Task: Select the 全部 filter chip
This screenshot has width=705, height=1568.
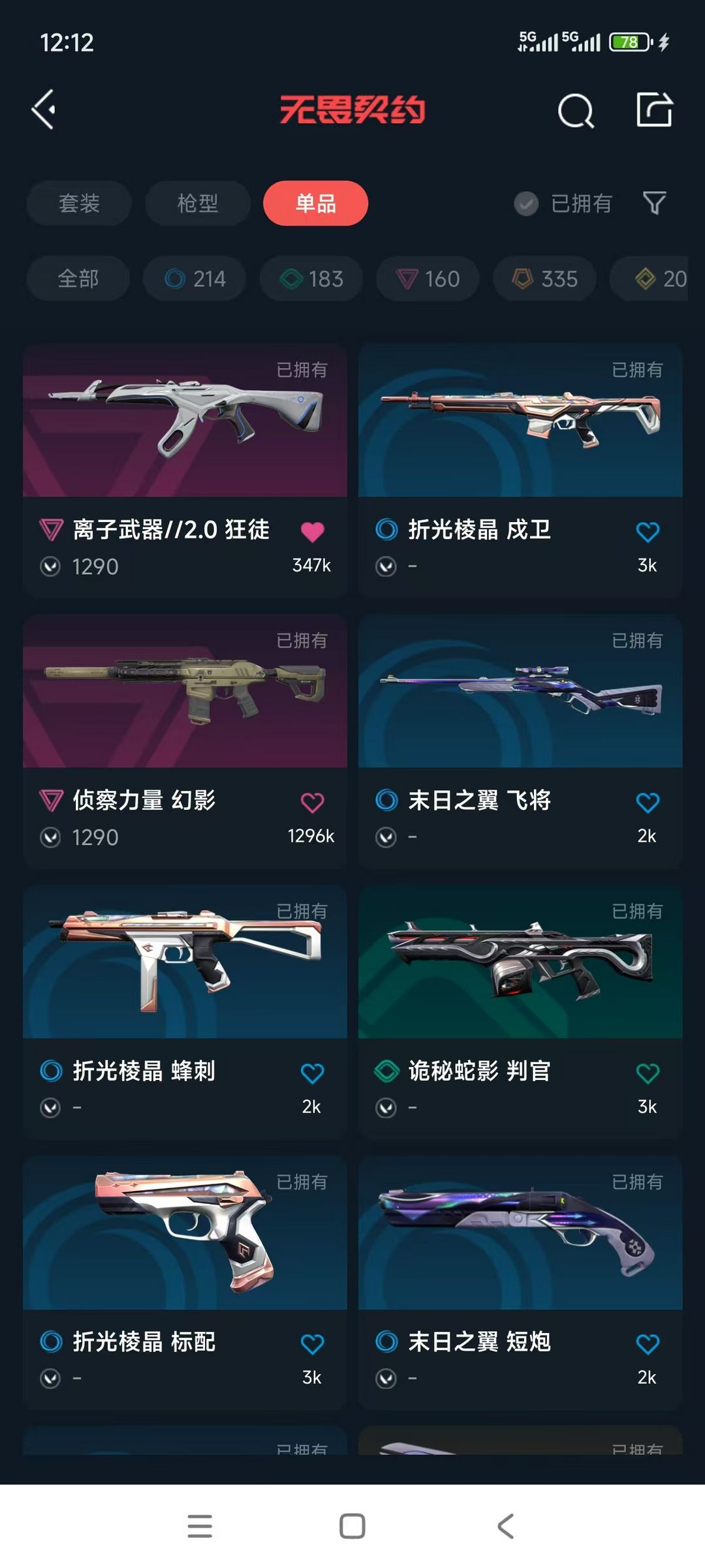Action: pyautogui.click(x=78, y=279)
